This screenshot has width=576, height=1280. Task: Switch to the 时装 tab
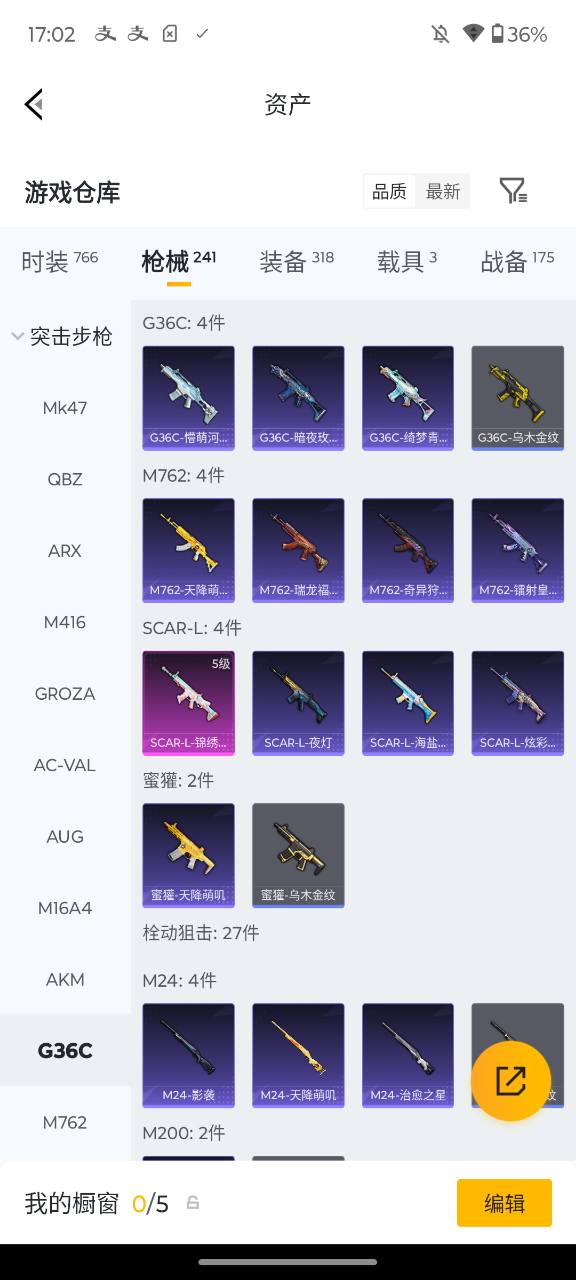[60, 261]
